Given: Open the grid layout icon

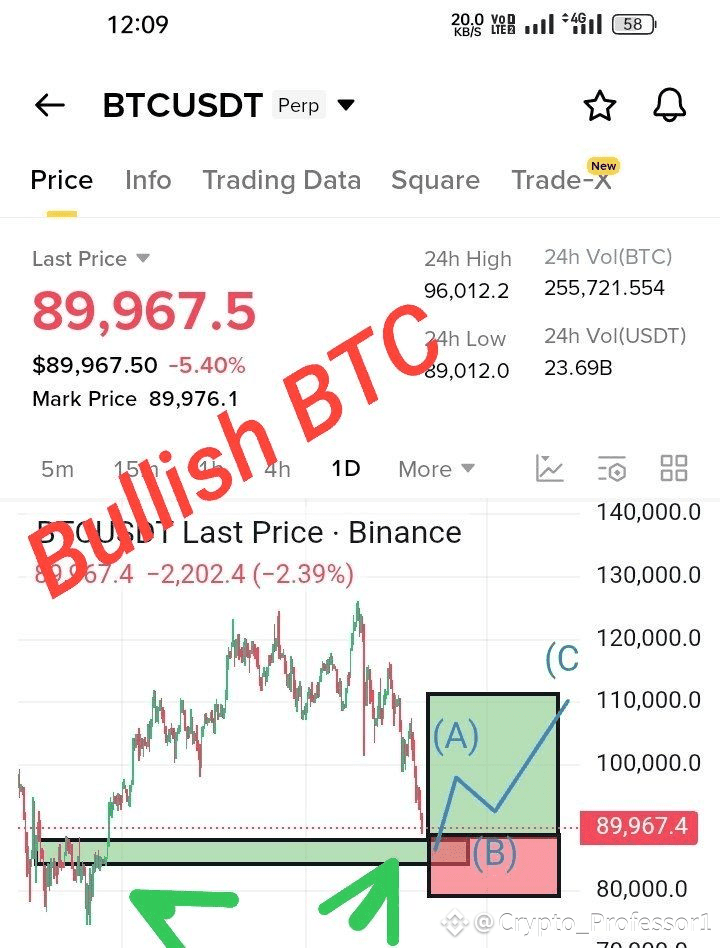Looking at the screenshot, I should (x=673, y=469).
